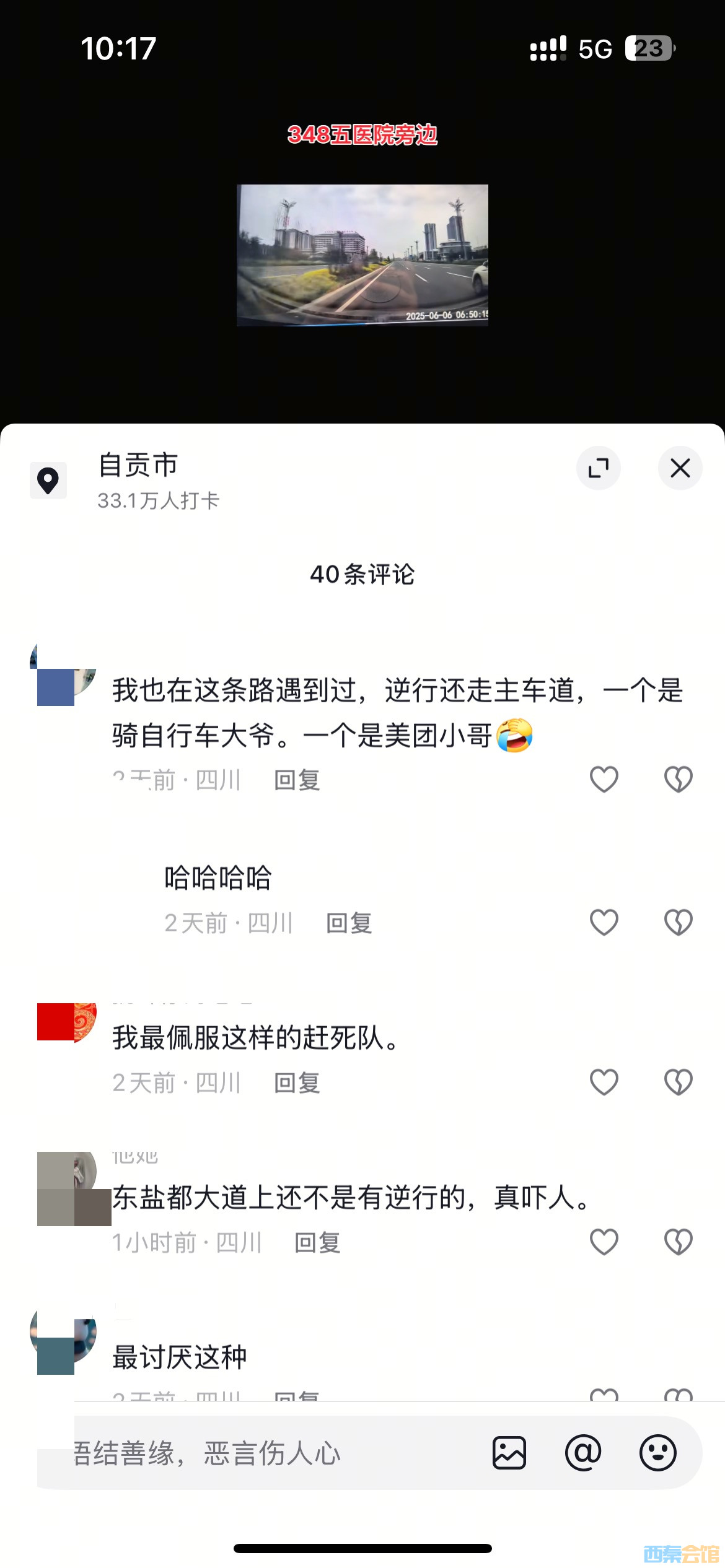Reply to the 赶死队 comment
The width and height of the screenshot is (725, 1568).
(x=297, y=1083)
